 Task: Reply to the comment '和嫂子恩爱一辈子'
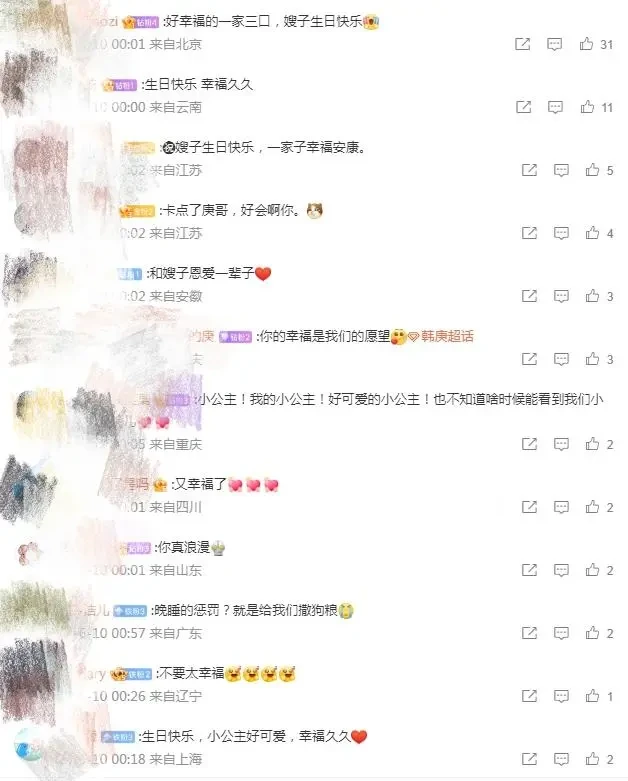click(562, 296)
